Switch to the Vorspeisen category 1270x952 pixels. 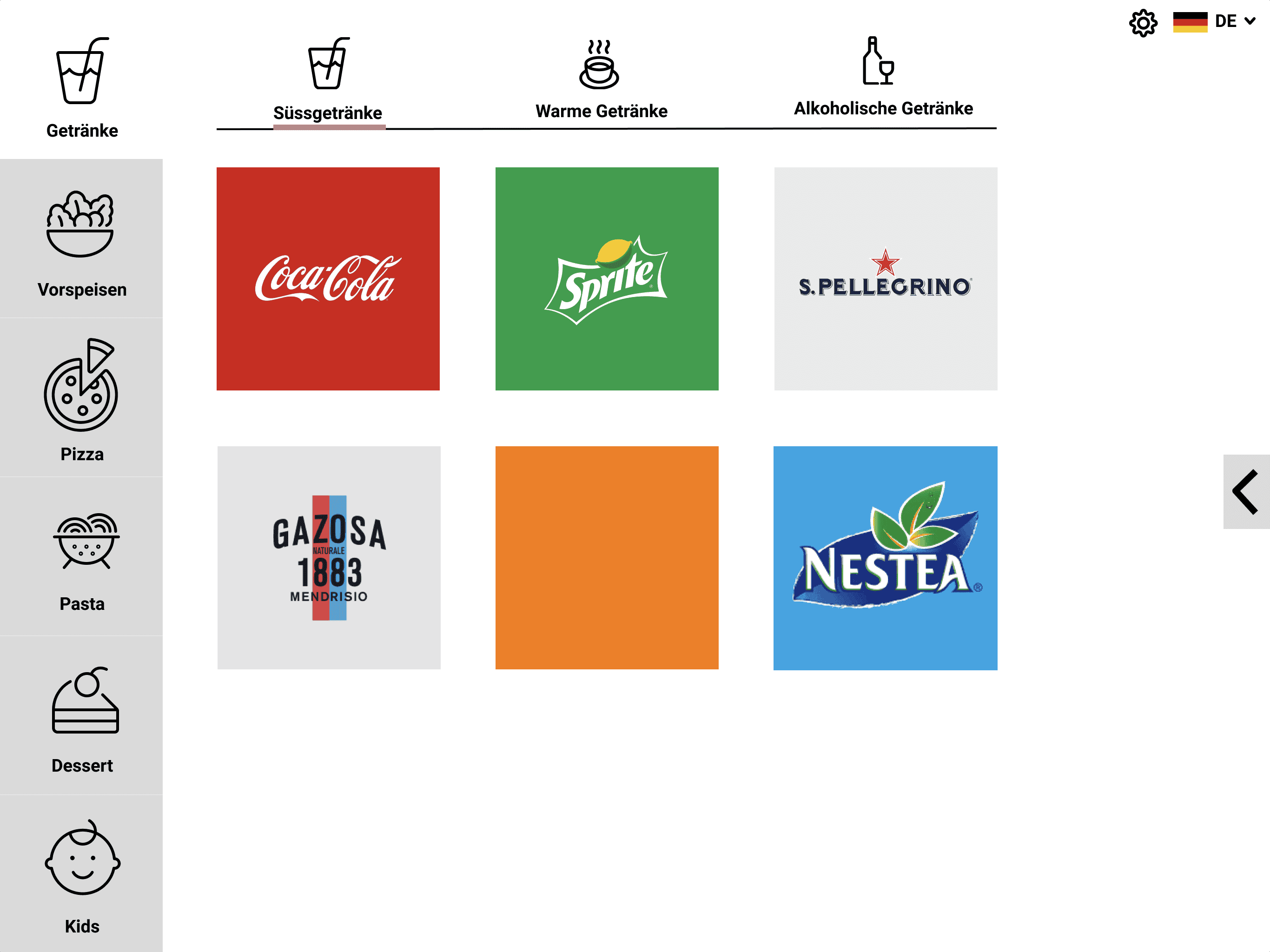click(x=81, y=241)
